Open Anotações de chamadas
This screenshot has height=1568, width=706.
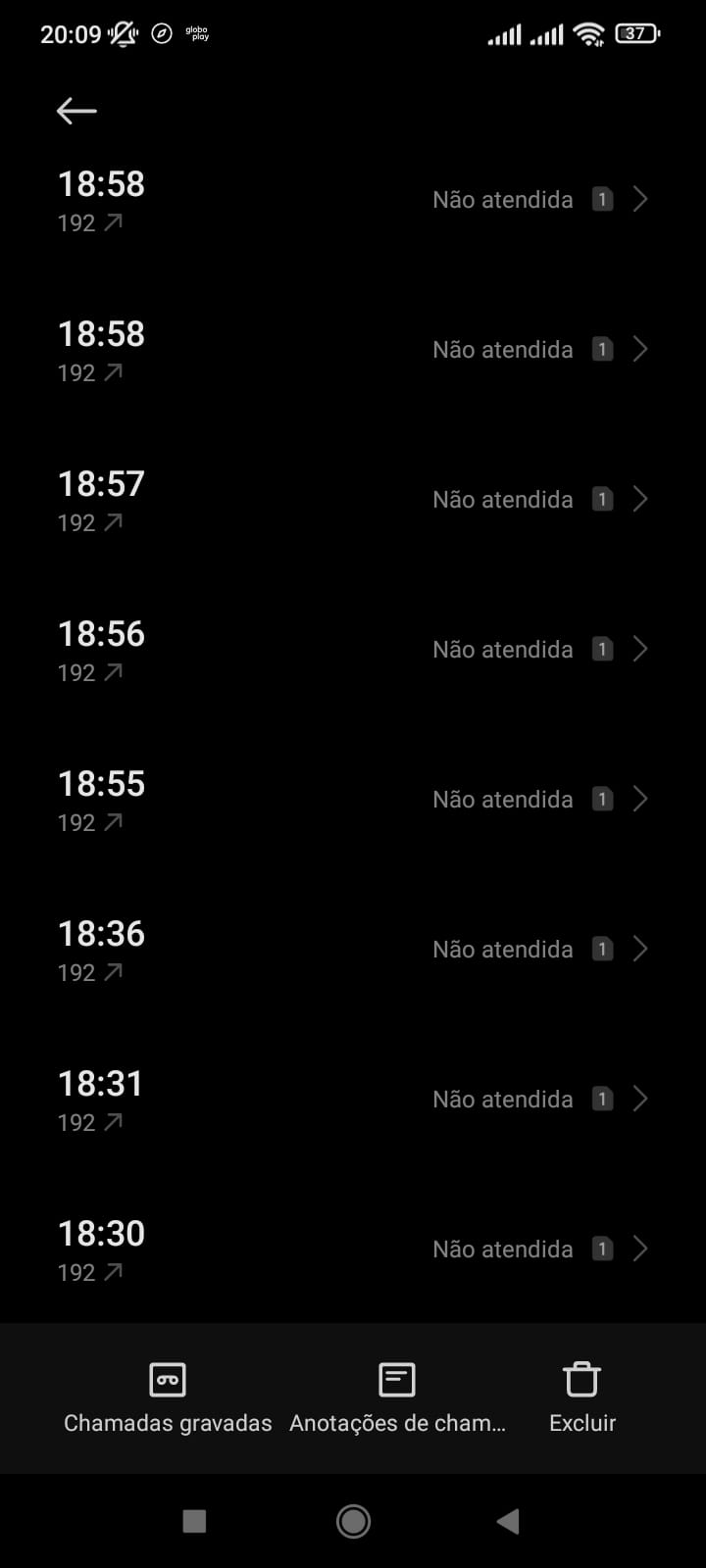click(x=397, y=1397)
